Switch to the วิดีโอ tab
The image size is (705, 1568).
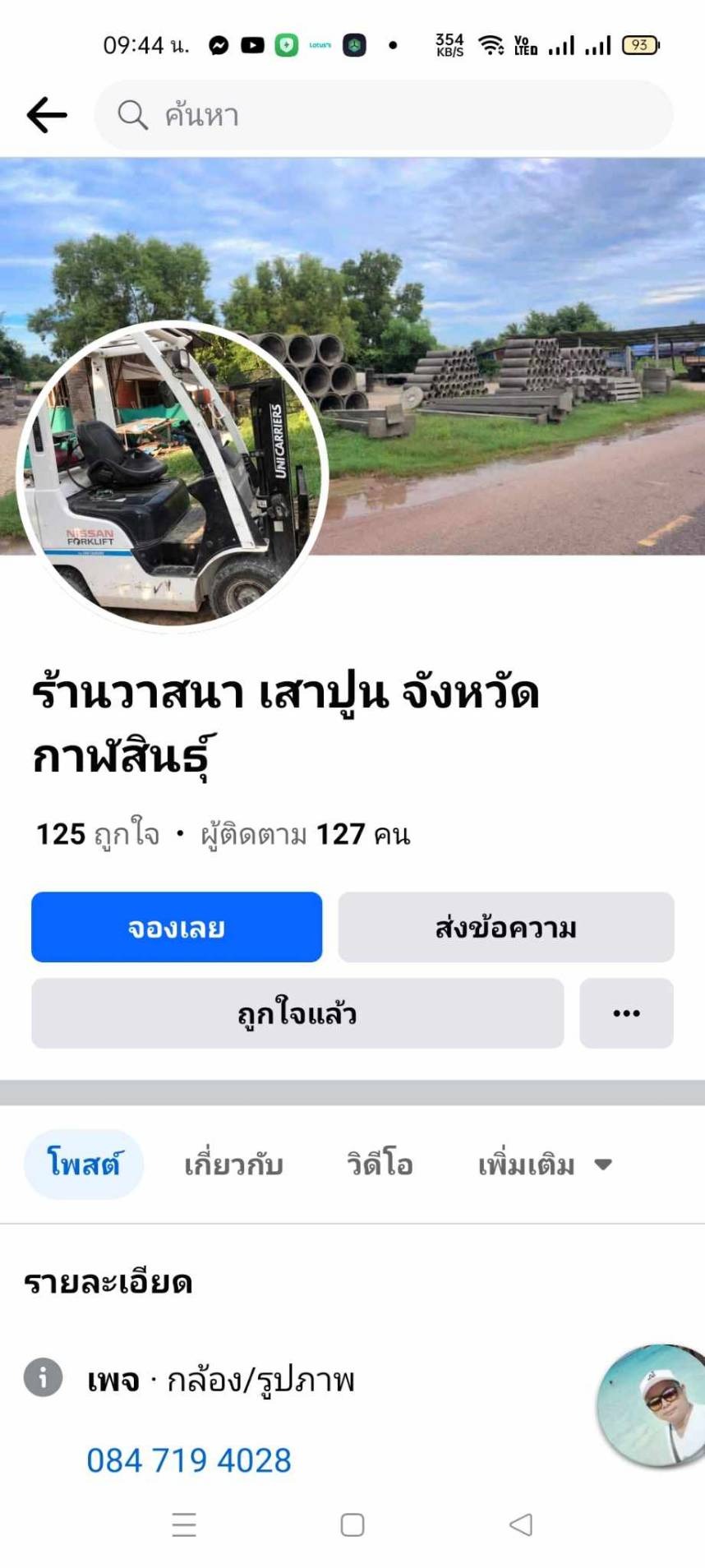(380, 1164)
